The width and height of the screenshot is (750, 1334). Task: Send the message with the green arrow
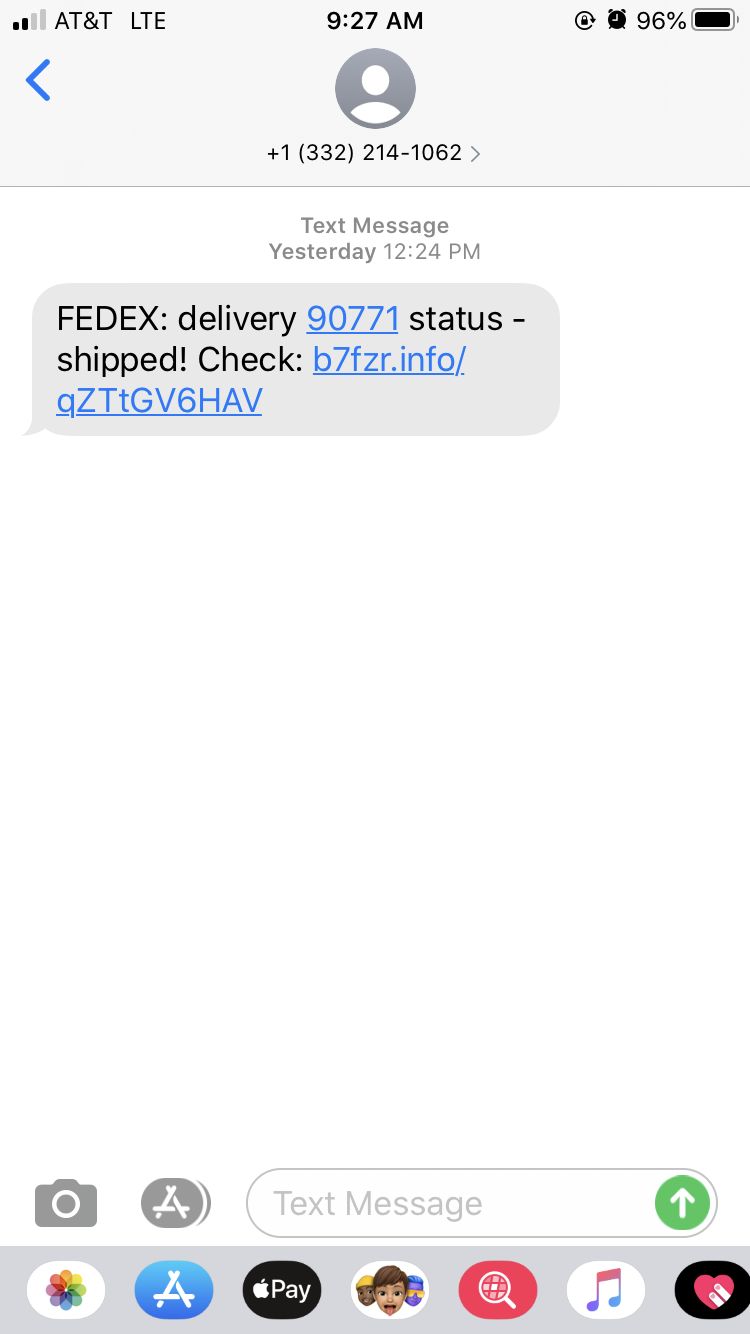[x=682, y=1203]
